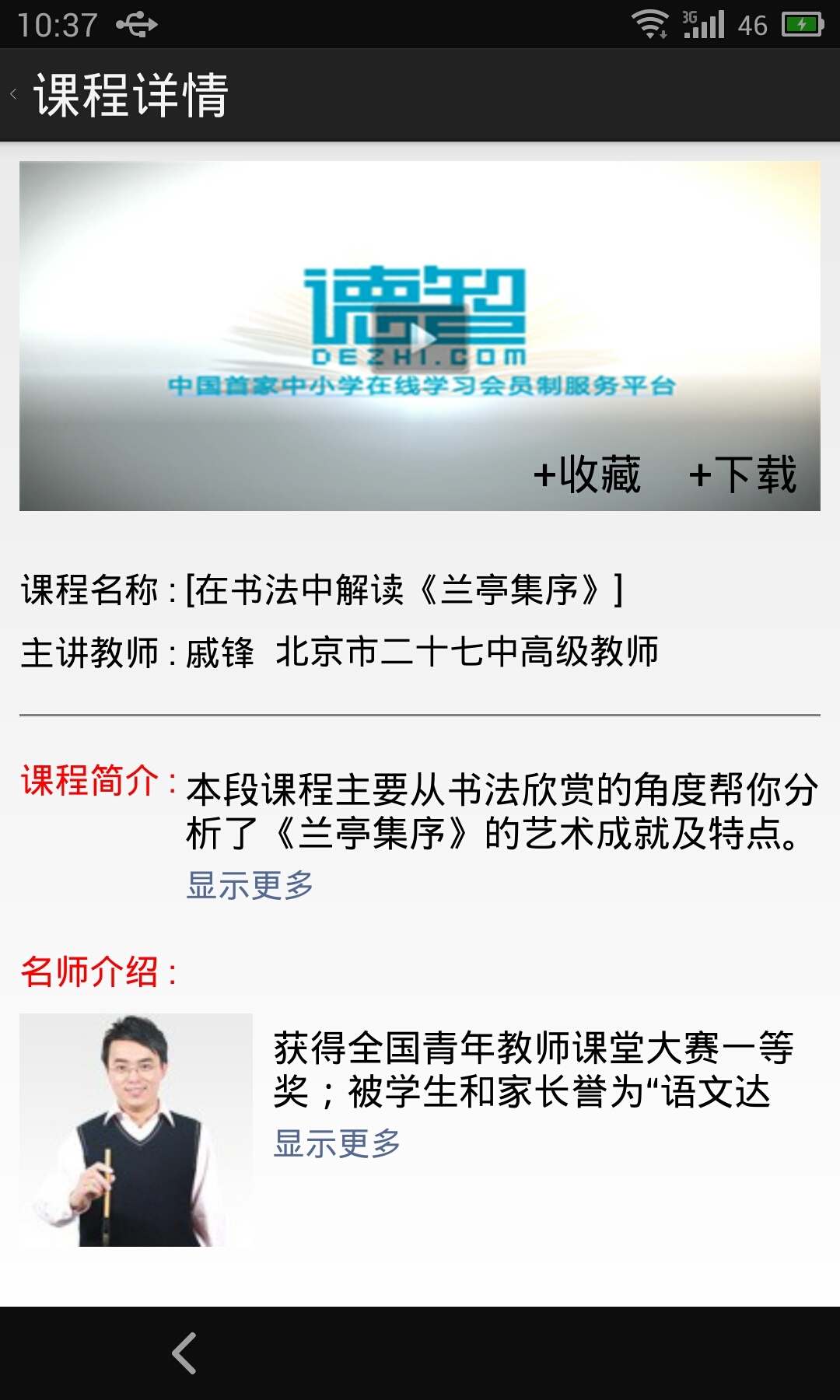The height and width of the screenshot is (1400, 840).
Task: Expand 显示更多 under 课程简介
Action: click(x=250, y=885)
